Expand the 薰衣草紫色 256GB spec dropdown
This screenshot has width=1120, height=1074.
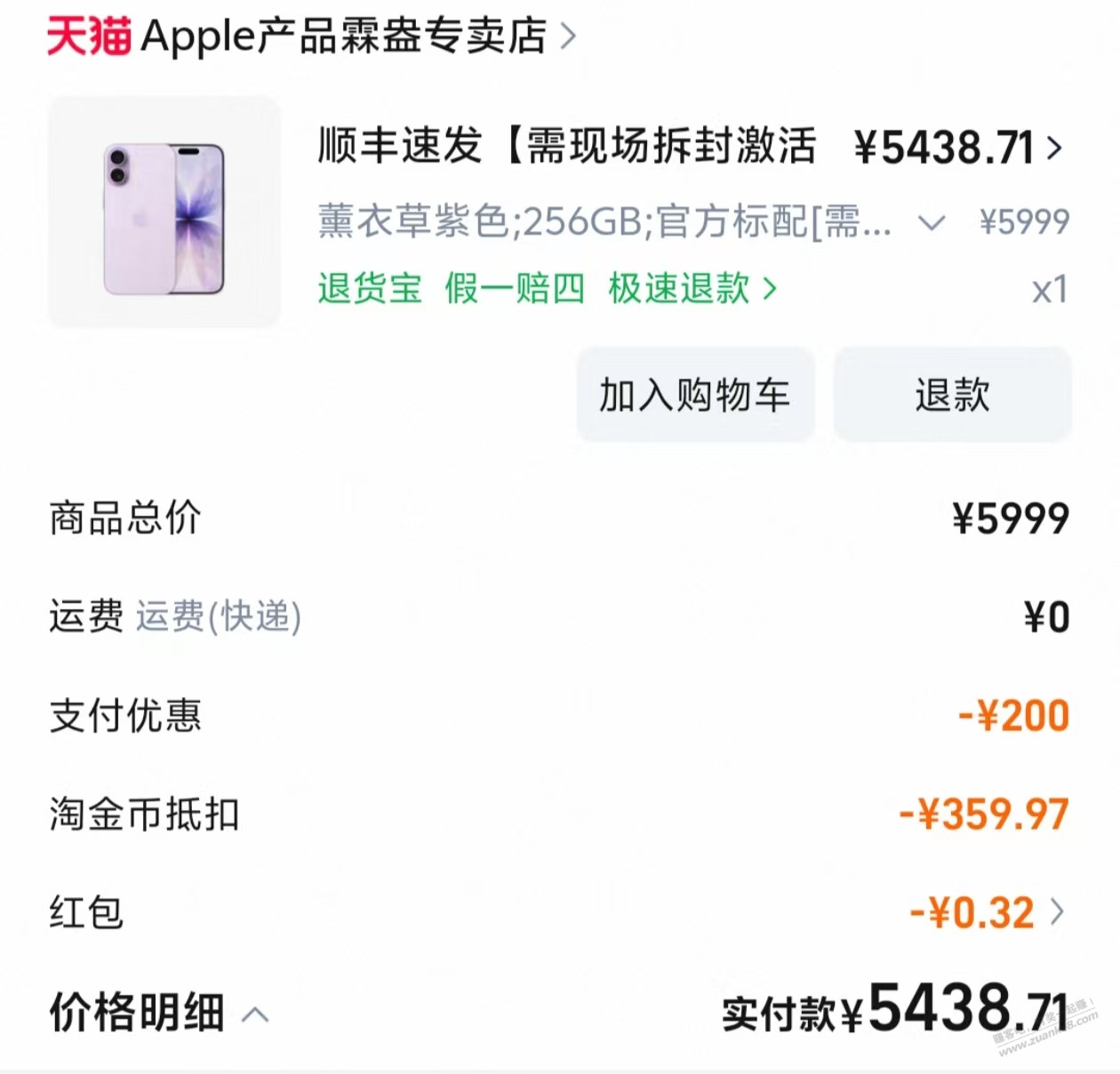(x=931, y=222)
